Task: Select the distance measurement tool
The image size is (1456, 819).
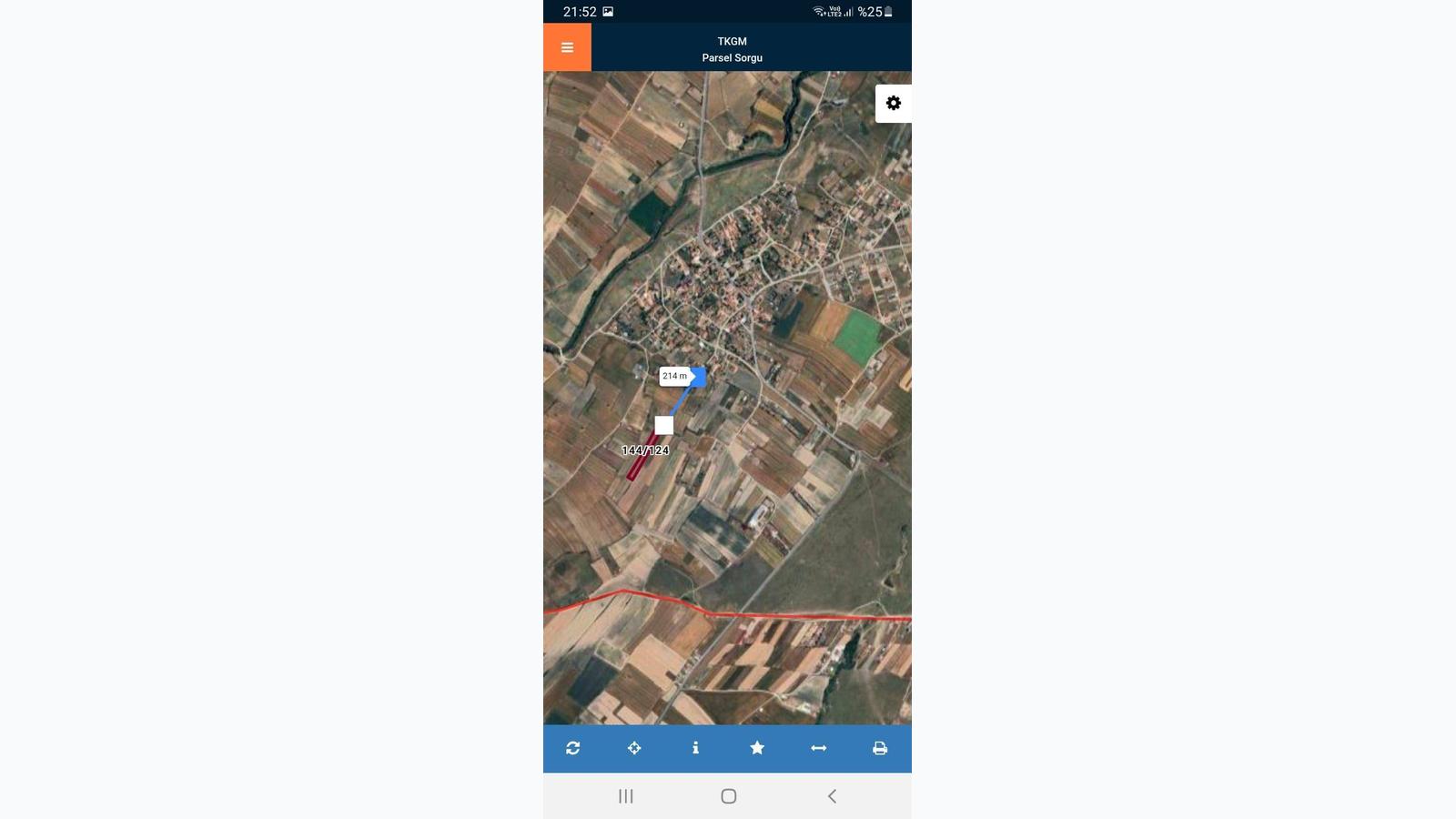Action: point(818,748)
